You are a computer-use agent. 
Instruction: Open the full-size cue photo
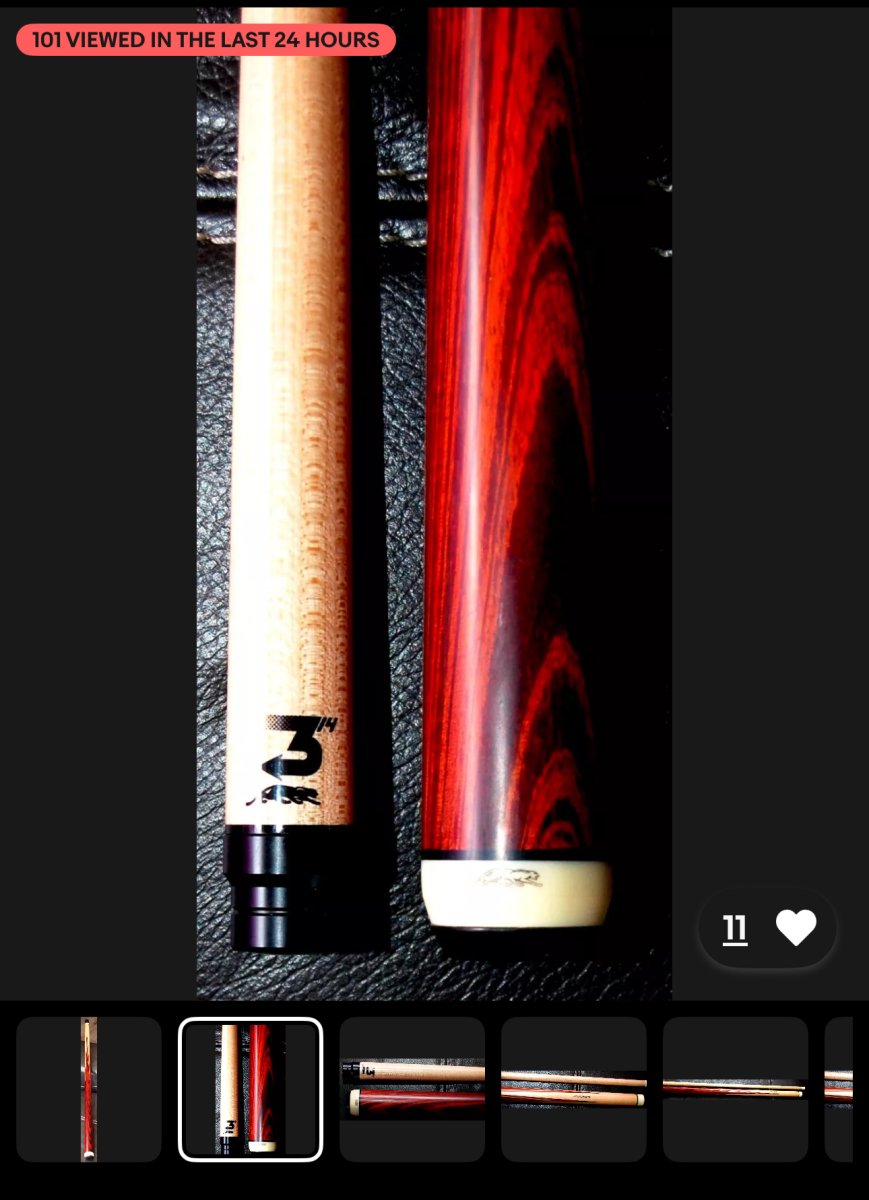[x=434, y=500]
